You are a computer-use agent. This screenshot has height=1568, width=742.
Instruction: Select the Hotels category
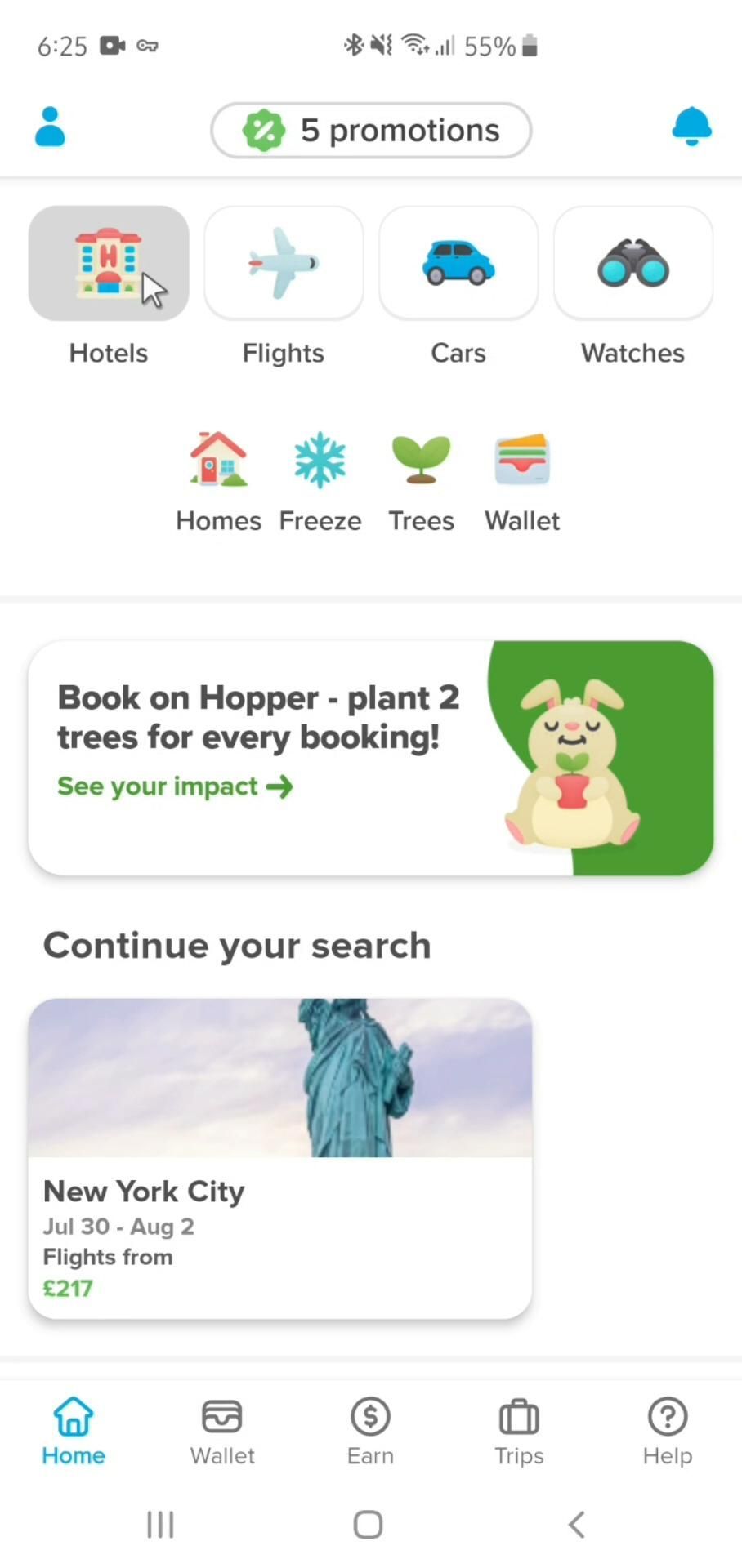109,264
